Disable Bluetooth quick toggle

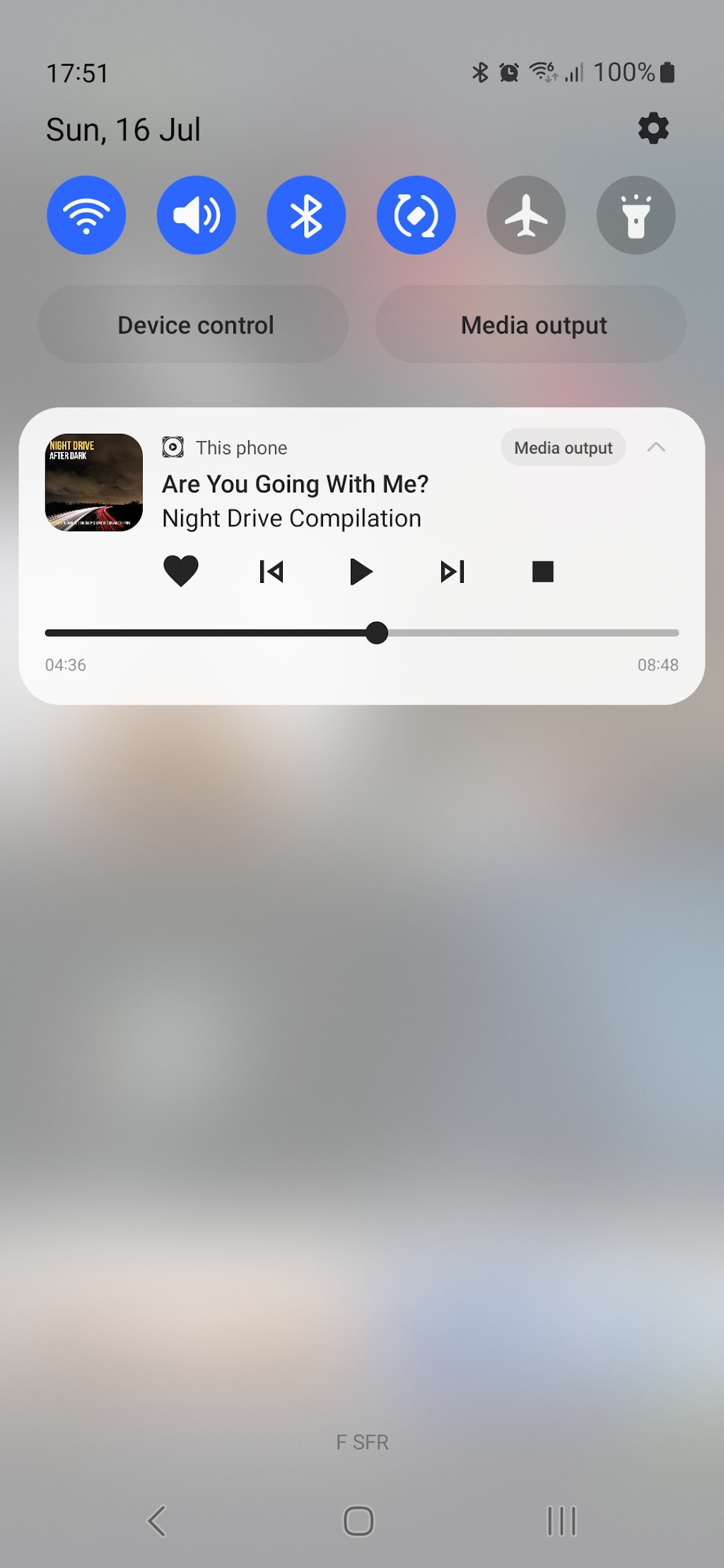pyautogui.click(x=306, y=215)
